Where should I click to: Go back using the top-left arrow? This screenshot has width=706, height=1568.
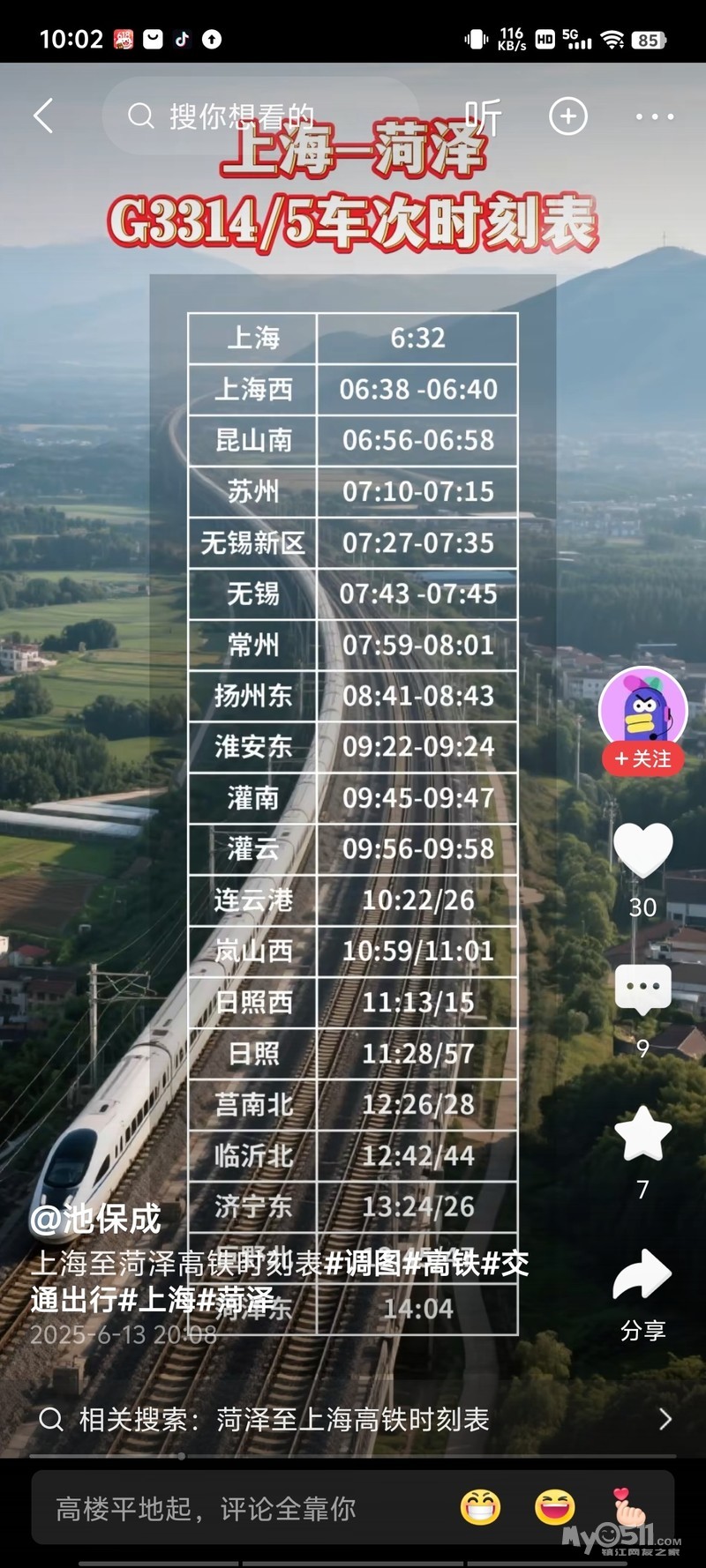click(43, 116)
